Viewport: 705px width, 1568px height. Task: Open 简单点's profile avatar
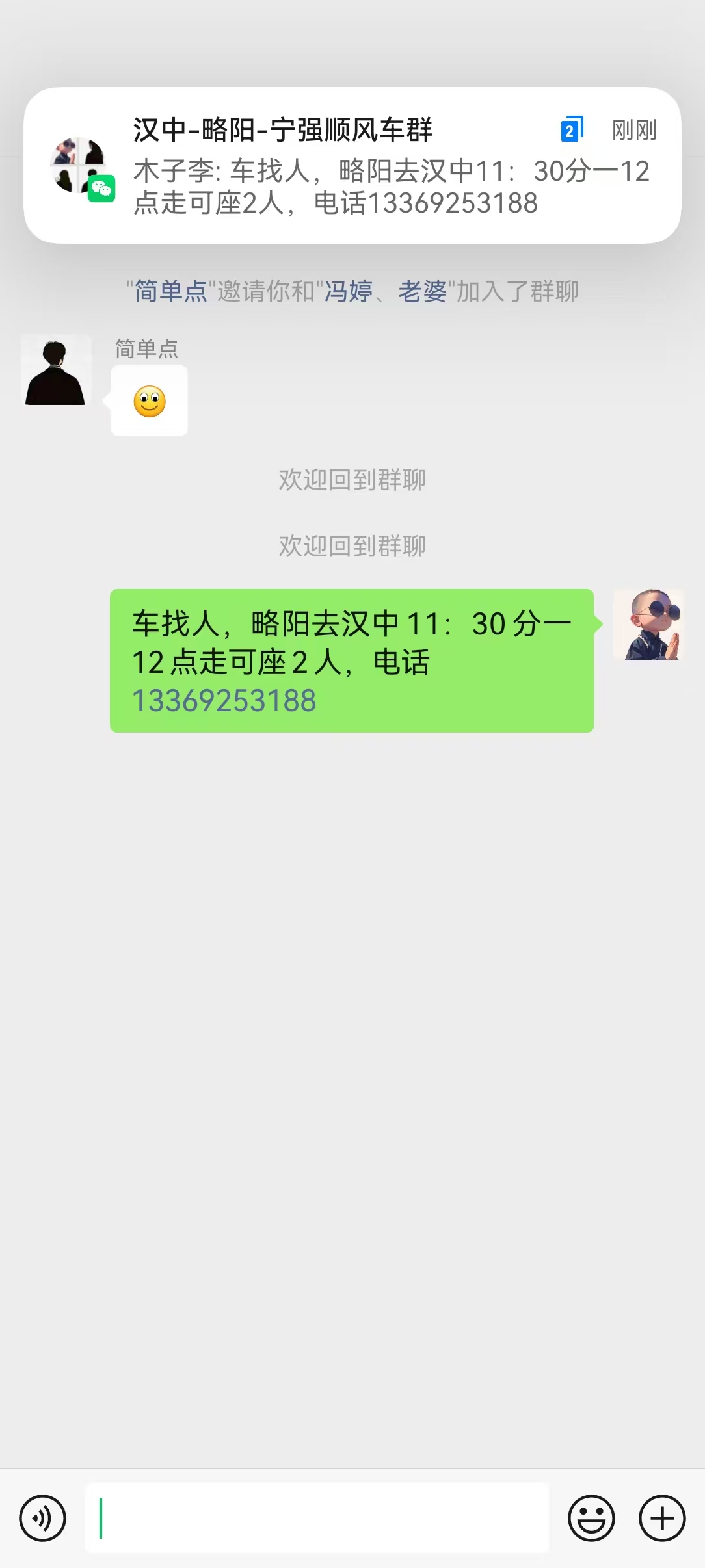(55, 370)
